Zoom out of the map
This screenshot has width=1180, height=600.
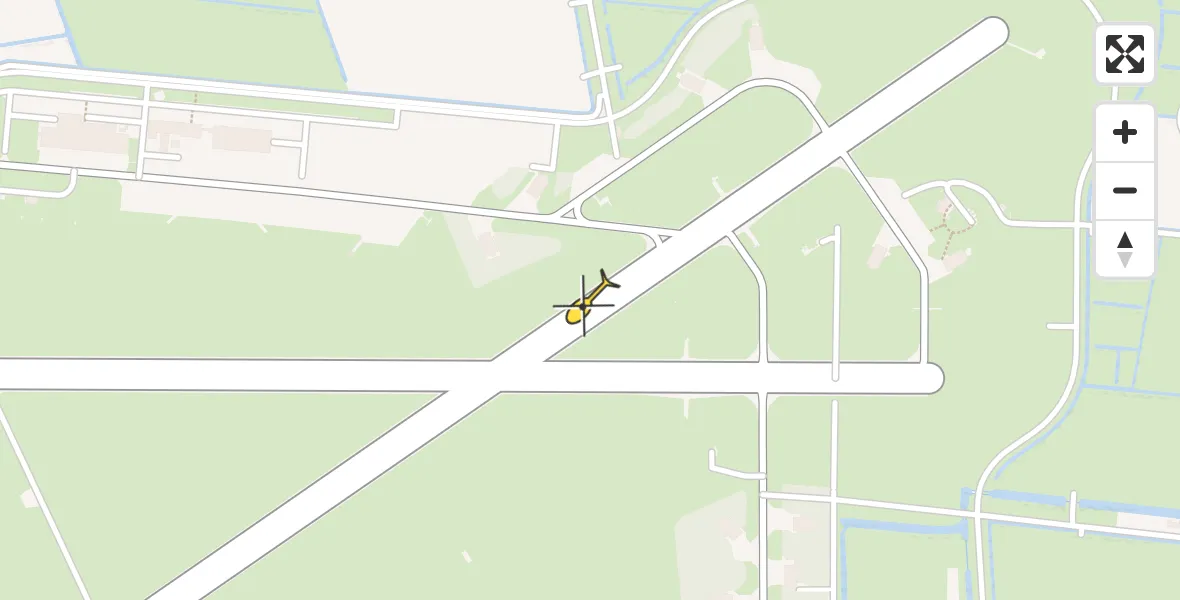coord(1124,191)
